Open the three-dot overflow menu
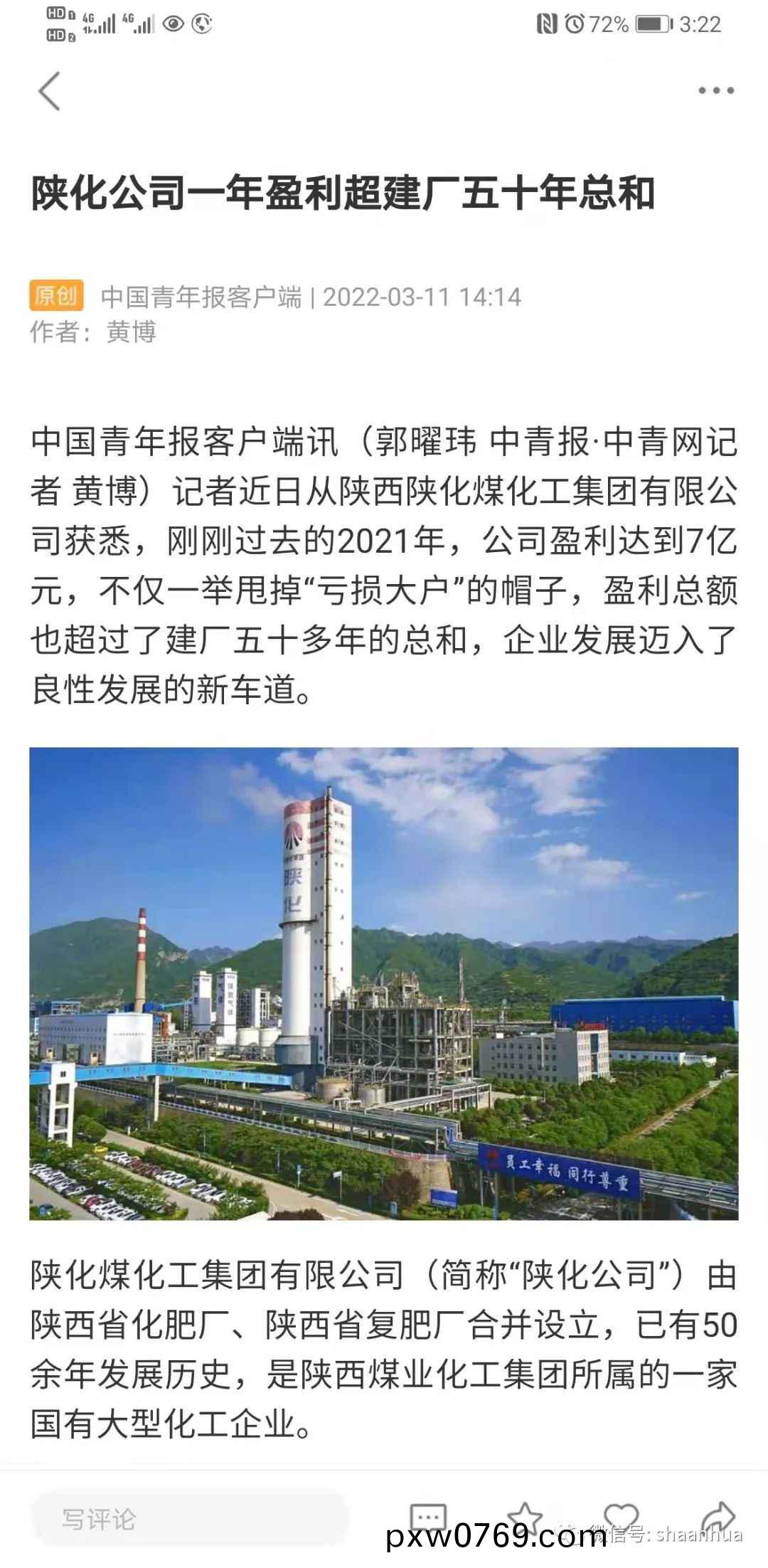The height and width of the screenshot is (1568, 768). pos(715,90)
